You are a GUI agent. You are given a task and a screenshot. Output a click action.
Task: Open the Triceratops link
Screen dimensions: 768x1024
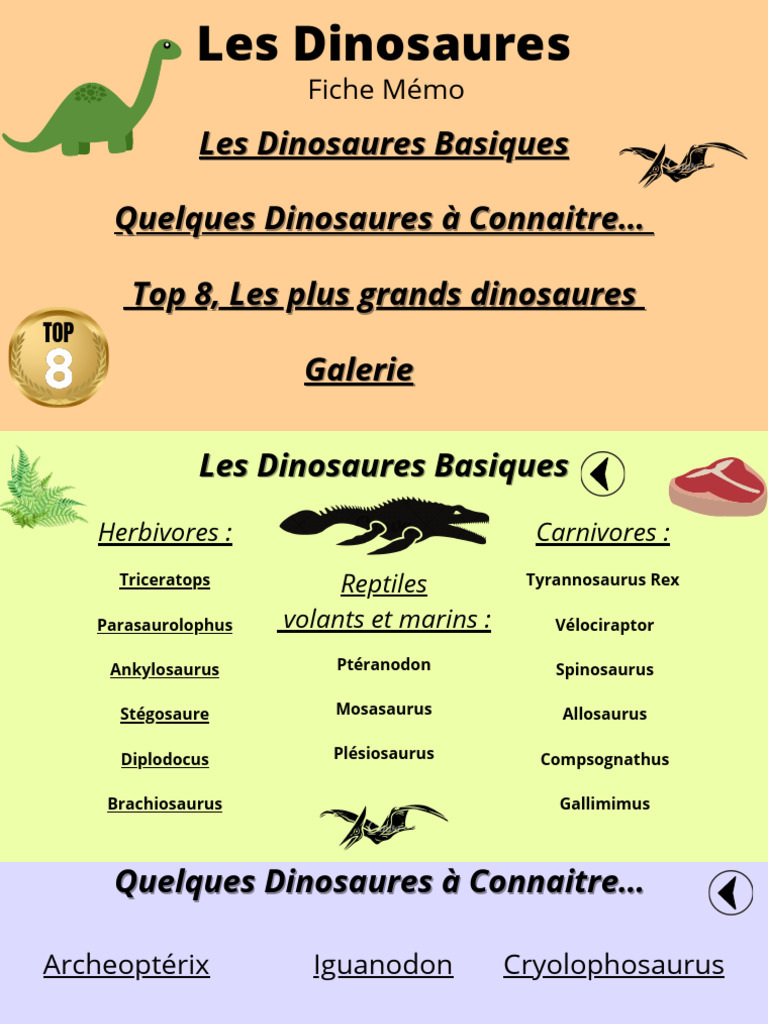pyautogui.click(x=165, y=580)
